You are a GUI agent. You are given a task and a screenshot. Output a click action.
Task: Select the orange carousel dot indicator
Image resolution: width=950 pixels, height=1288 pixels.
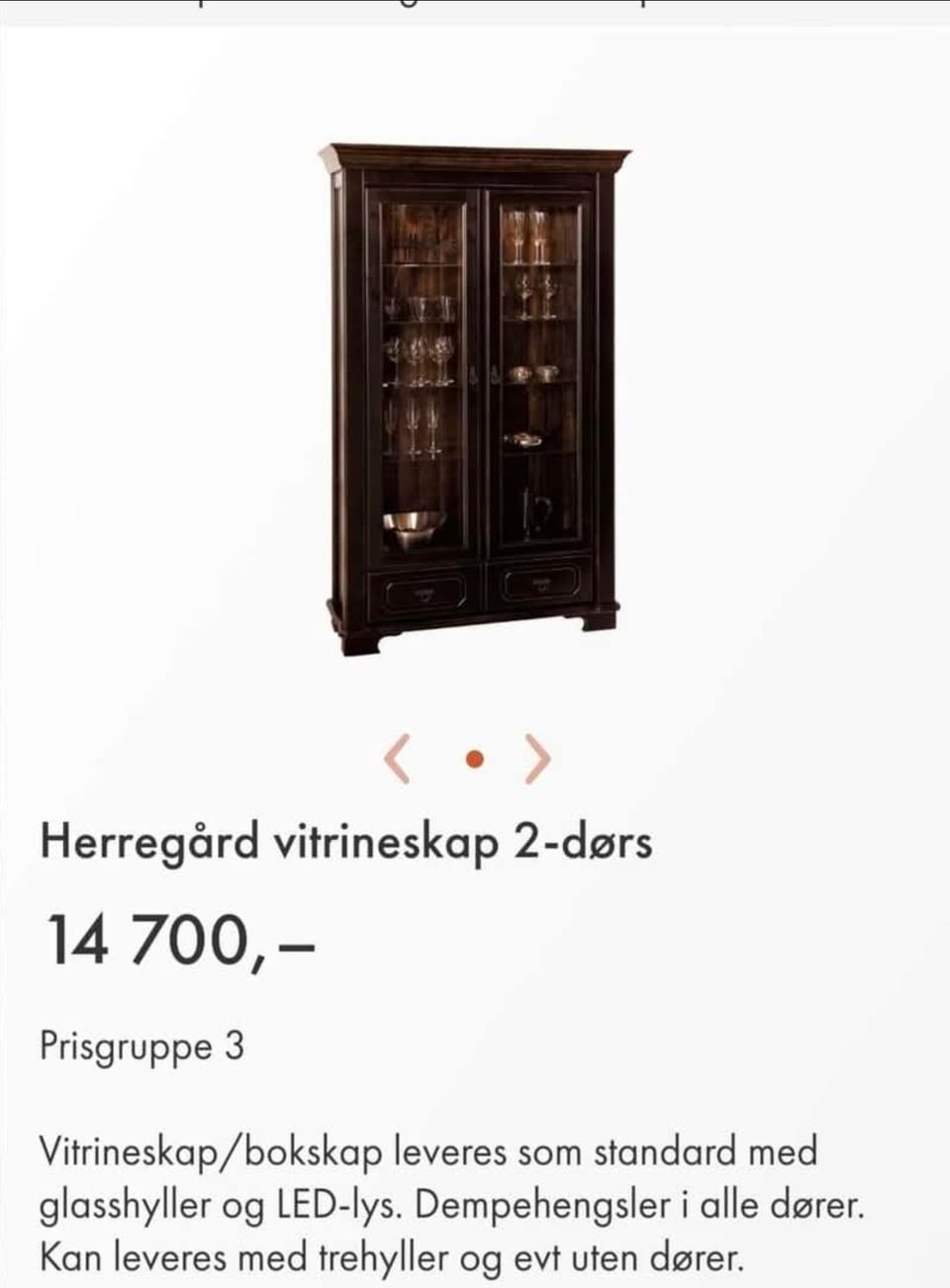473,757
